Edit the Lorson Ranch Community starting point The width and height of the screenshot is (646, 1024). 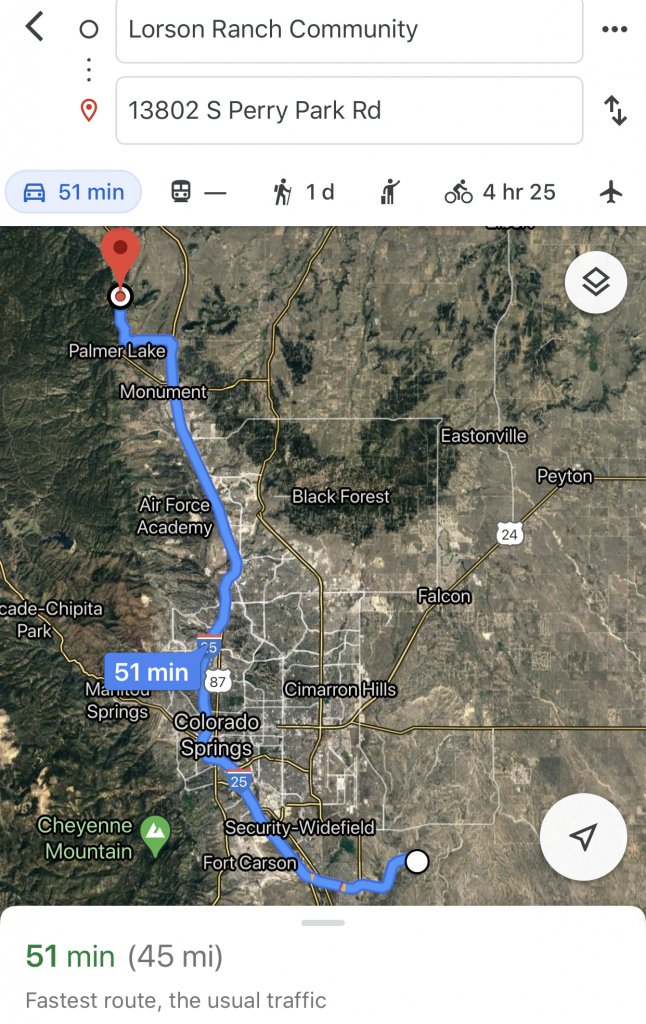[x=350, y=29]
